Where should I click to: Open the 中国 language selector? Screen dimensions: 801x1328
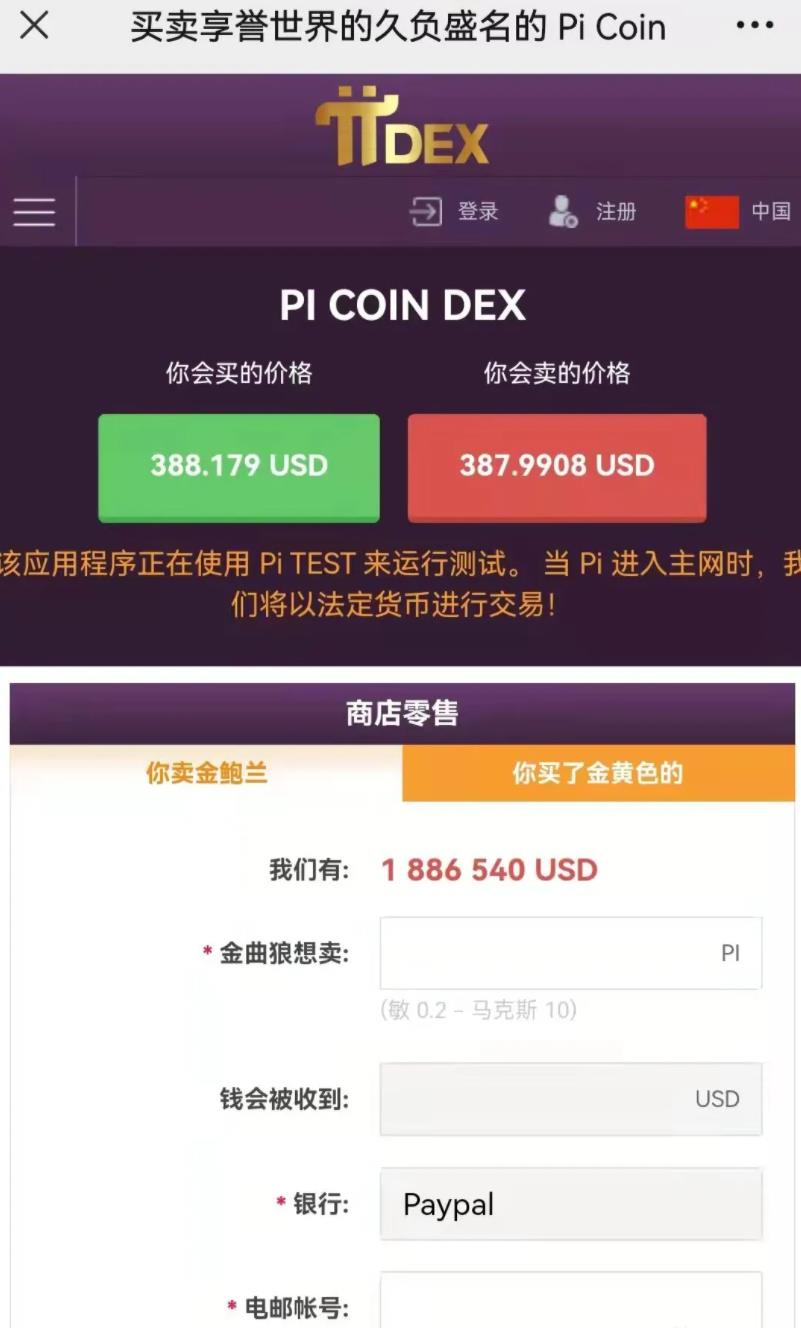[739, 211]
